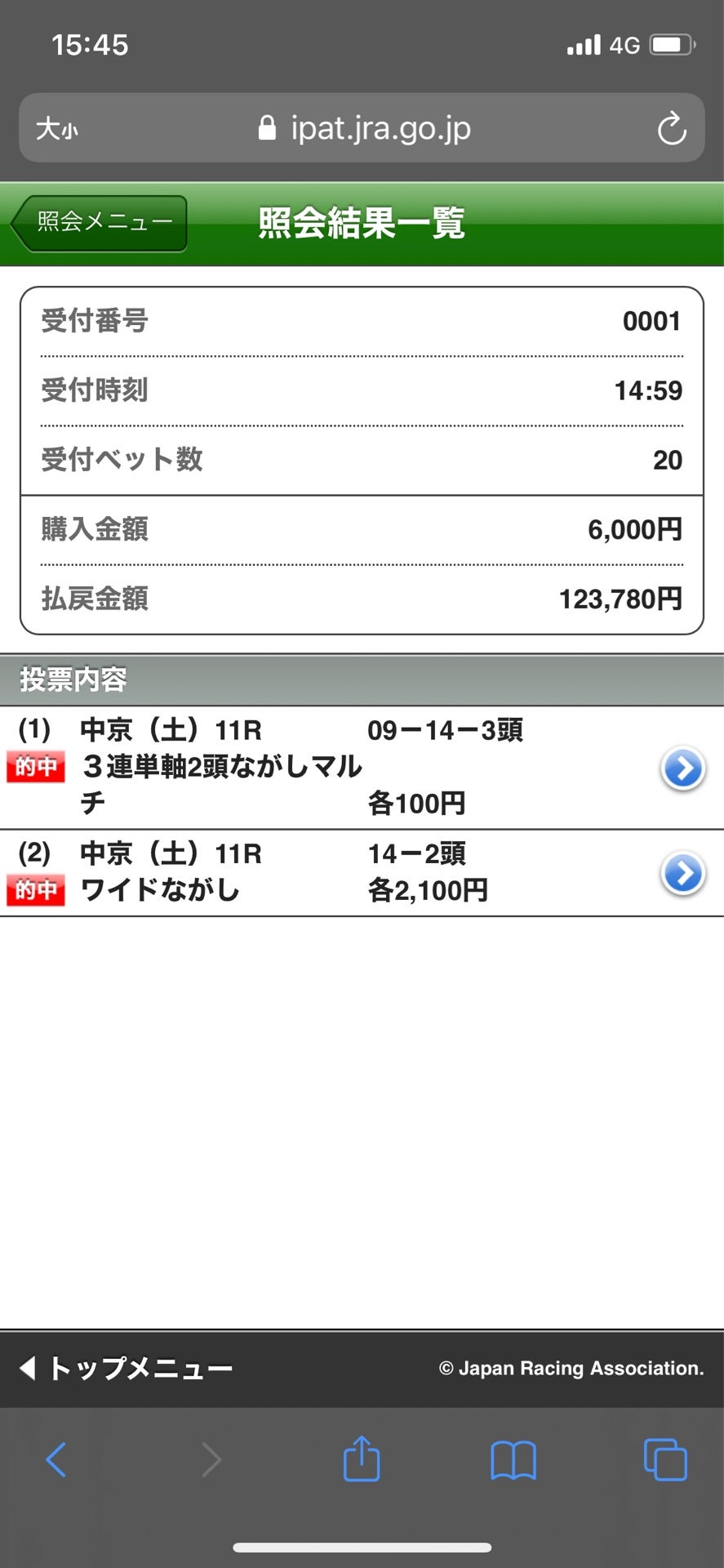Share this page from the toolbar
Screen dimensions: 724x1568
pyautogui.click(x=362, y=1459)
